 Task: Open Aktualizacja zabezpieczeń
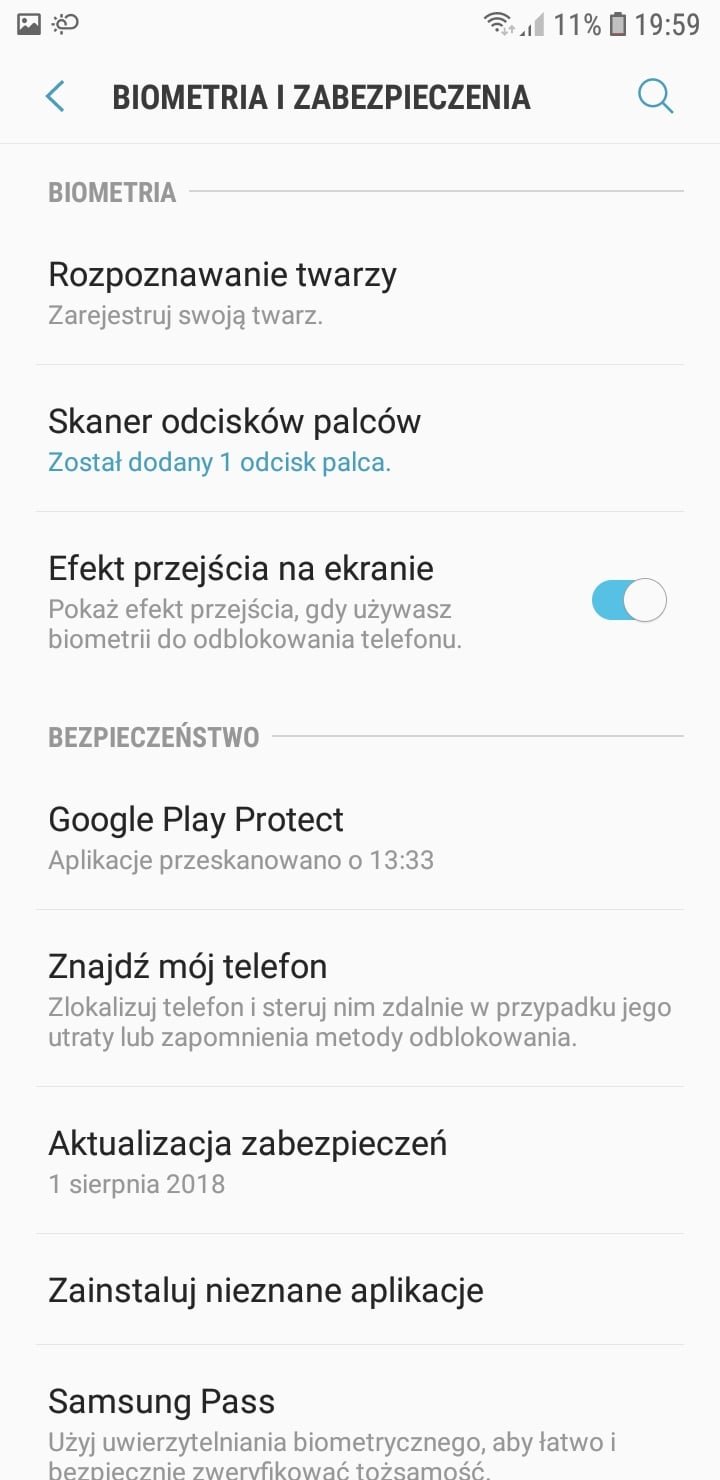click(360, 1161)
